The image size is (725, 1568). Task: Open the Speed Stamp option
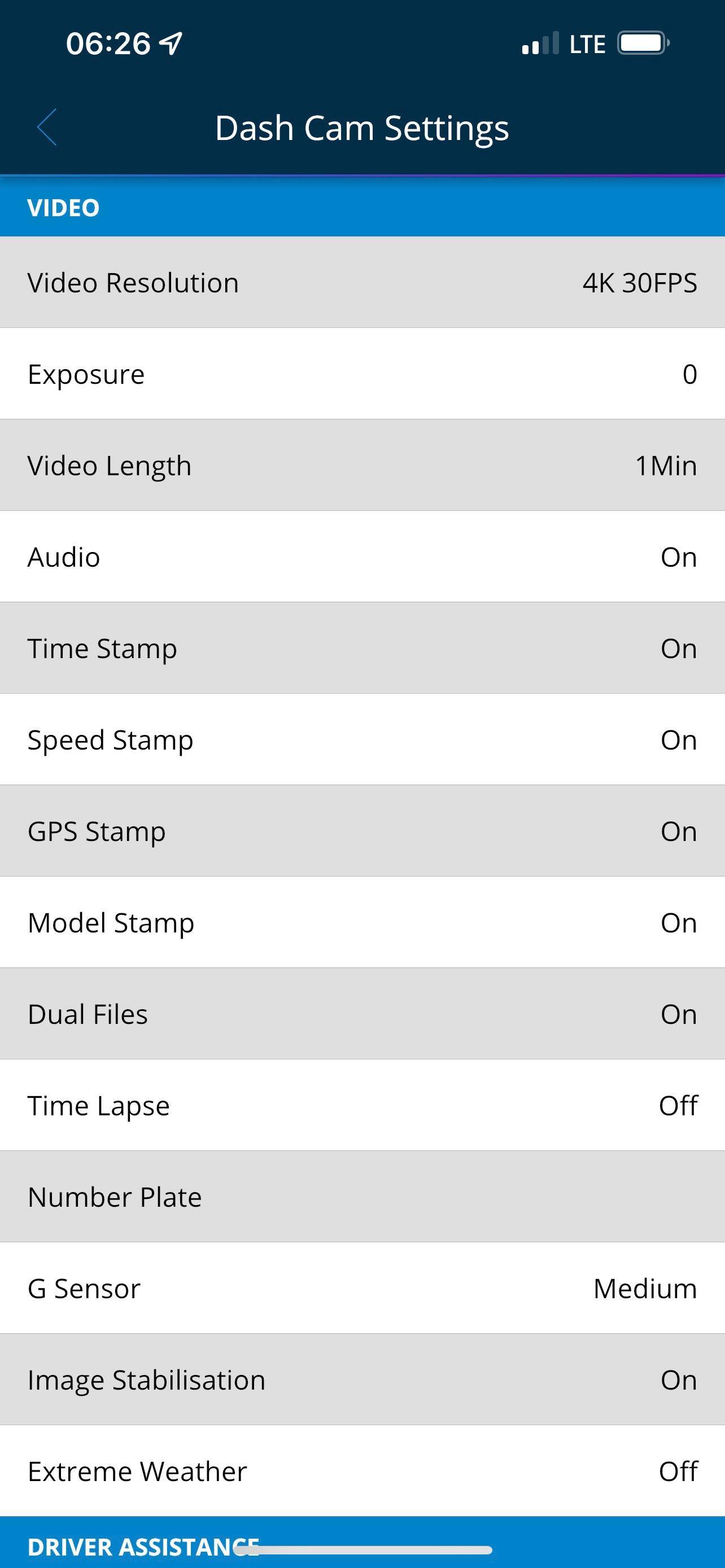pos(362,739)
